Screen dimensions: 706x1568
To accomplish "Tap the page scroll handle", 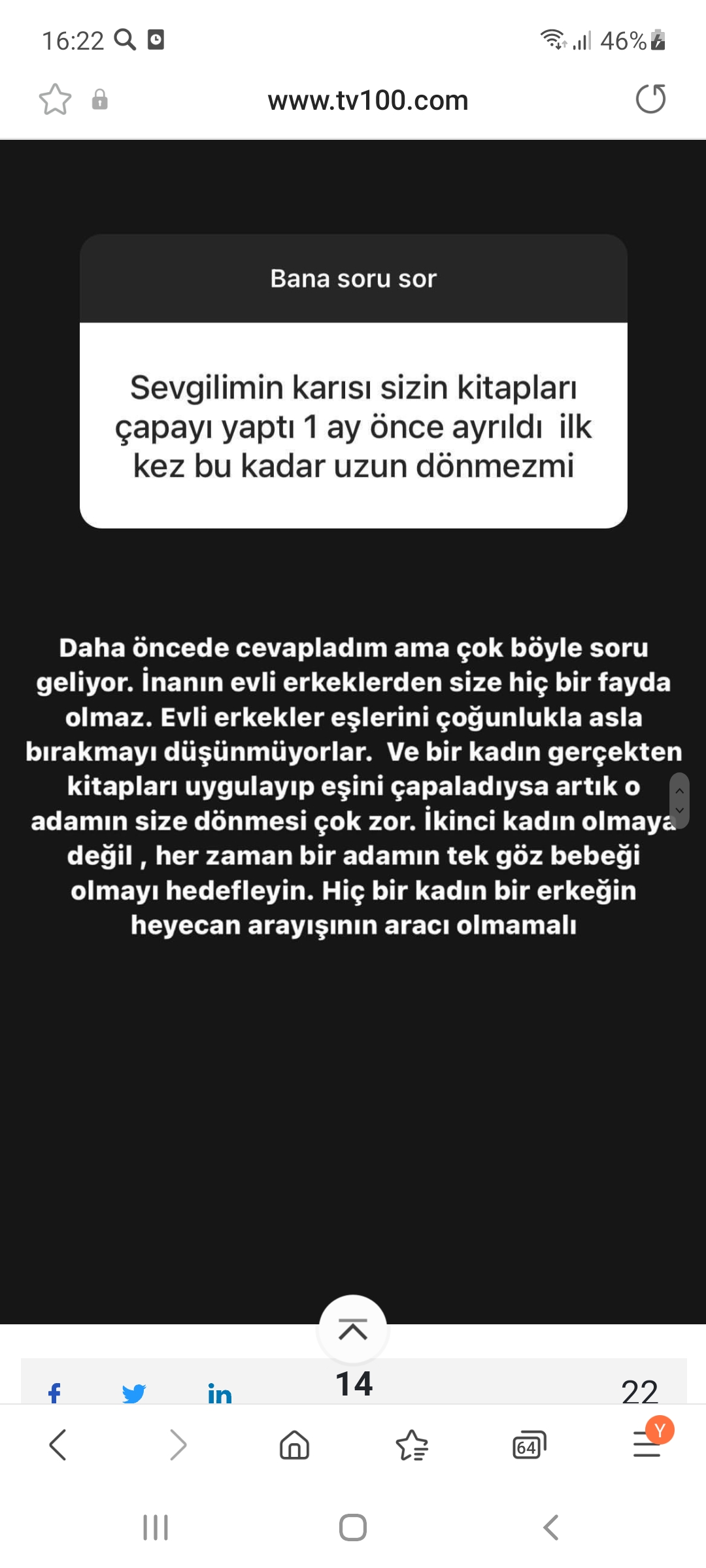I will tap(679, 800).
